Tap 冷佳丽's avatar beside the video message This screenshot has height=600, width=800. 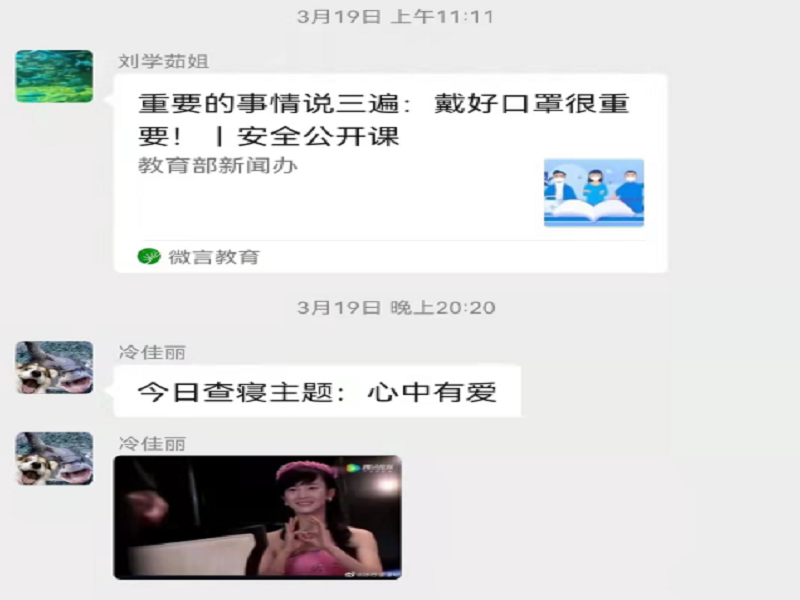click(54, 458)
